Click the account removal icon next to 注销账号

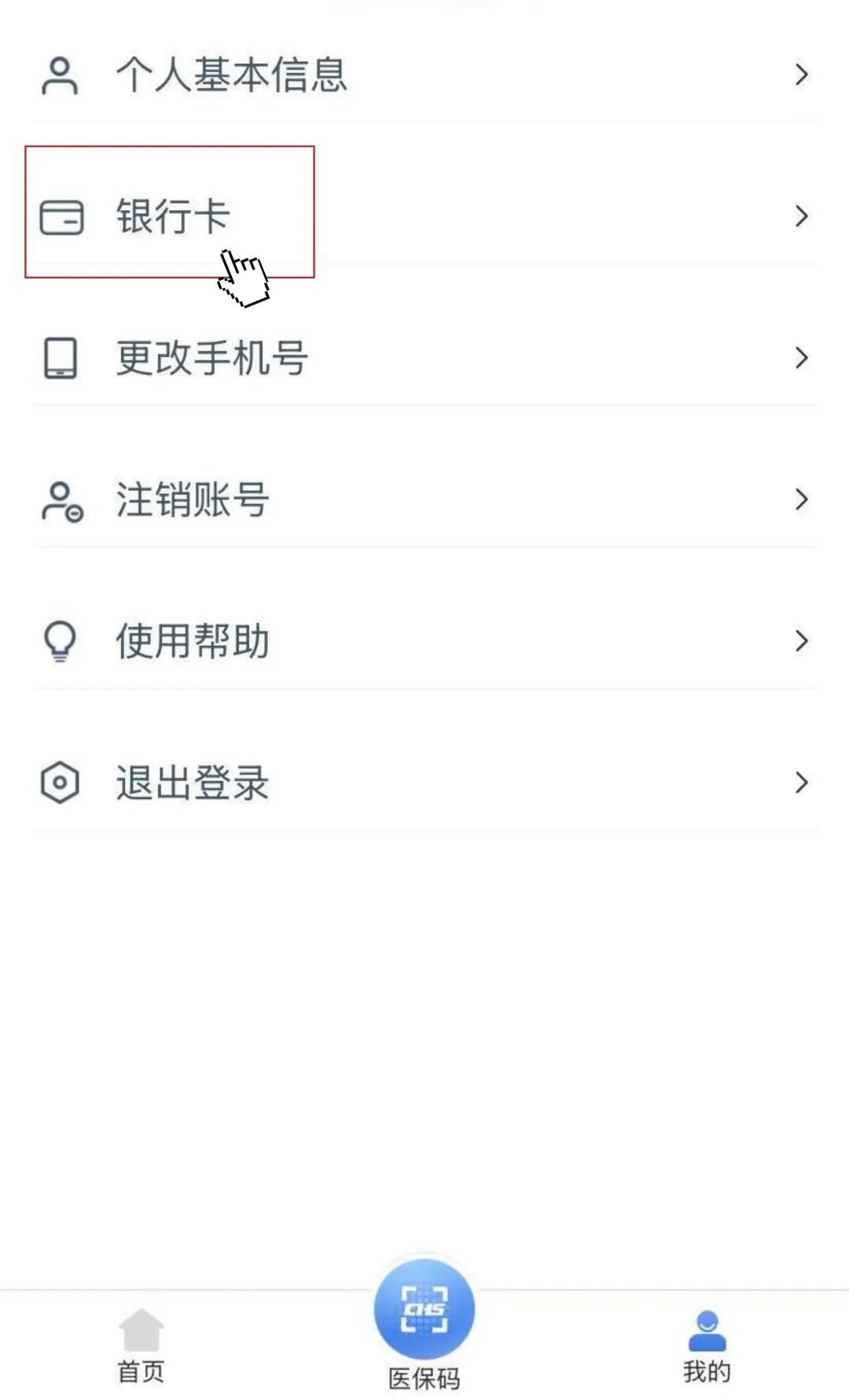[x=60, y=499]
